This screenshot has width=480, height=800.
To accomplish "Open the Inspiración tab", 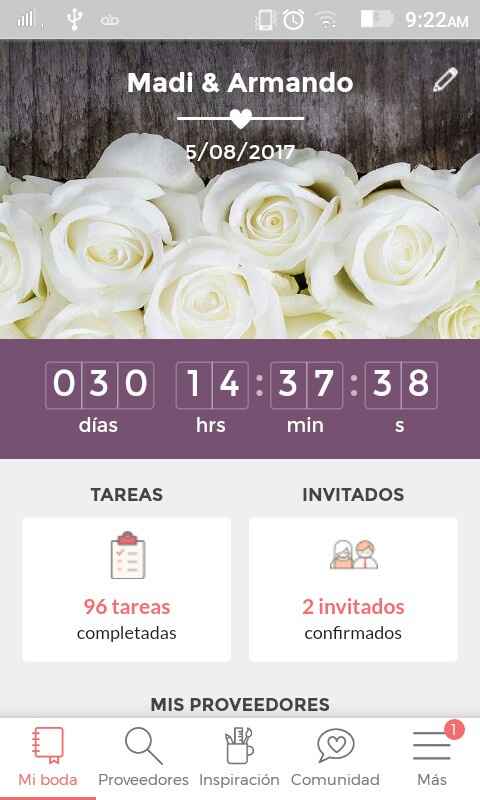I will coord(239,758).
